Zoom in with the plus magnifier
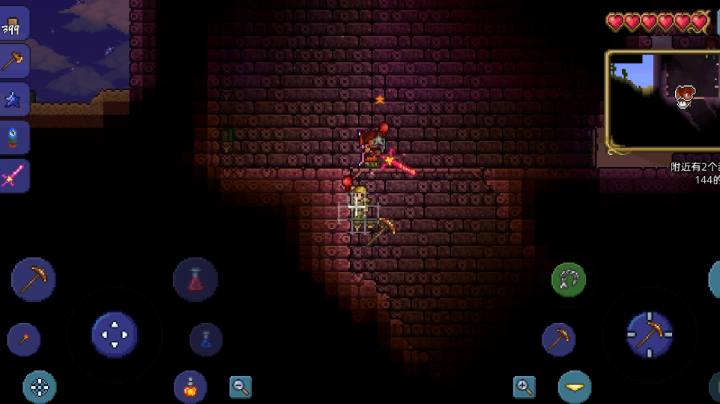The image size is (720, 404). point(524,386)
